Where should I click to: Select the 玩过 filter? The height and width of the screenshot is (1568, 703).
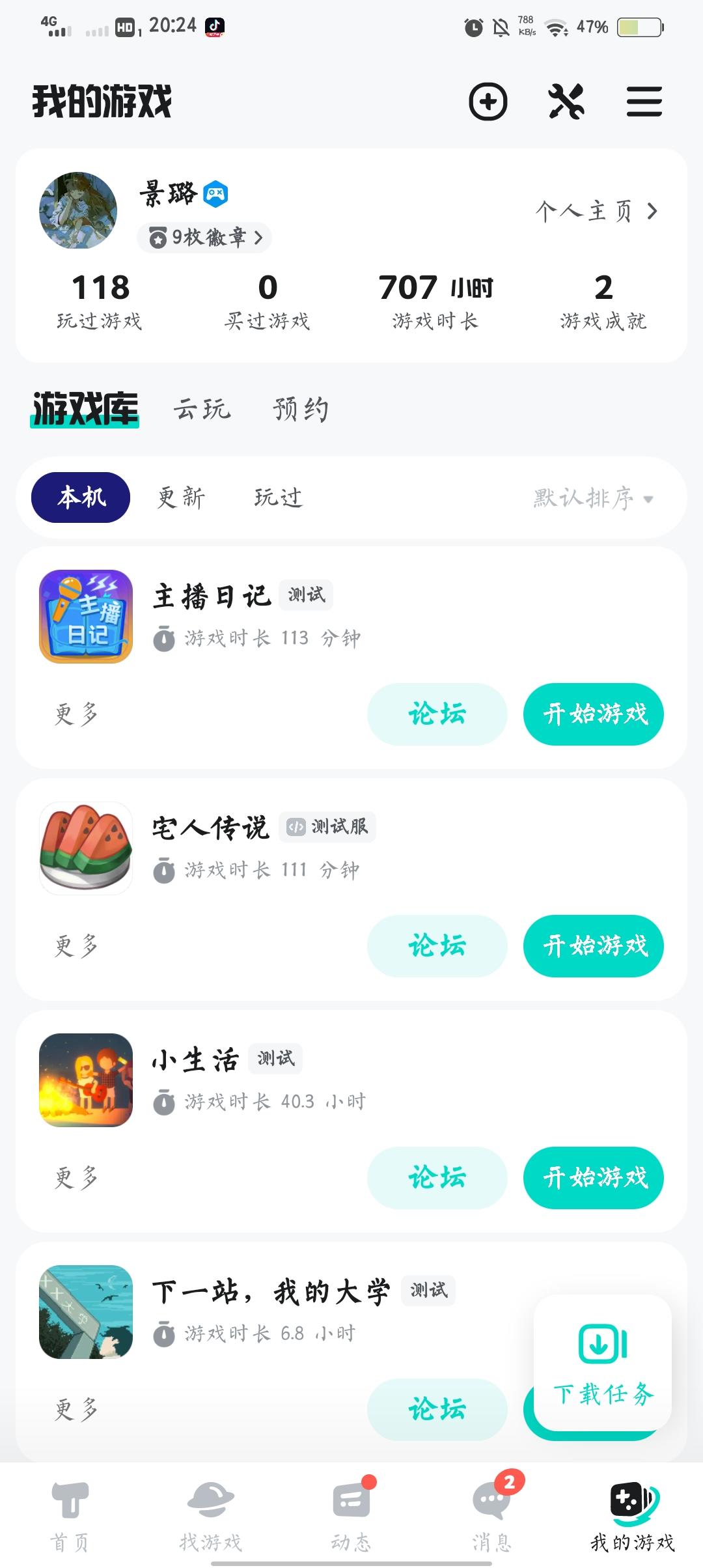pyautogui.click(x=278, y=497)
